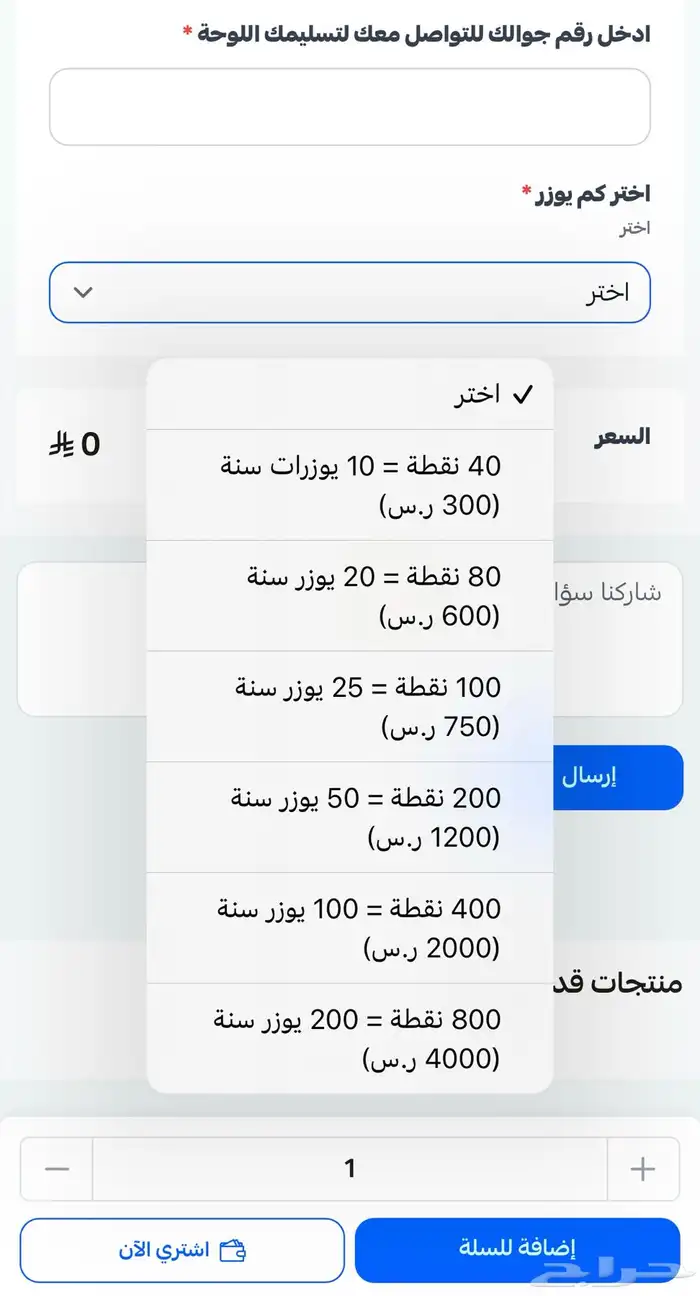The image size is (700, 1296).
Task: Tap the quantity field showing 1
Action: point(350,1168)
